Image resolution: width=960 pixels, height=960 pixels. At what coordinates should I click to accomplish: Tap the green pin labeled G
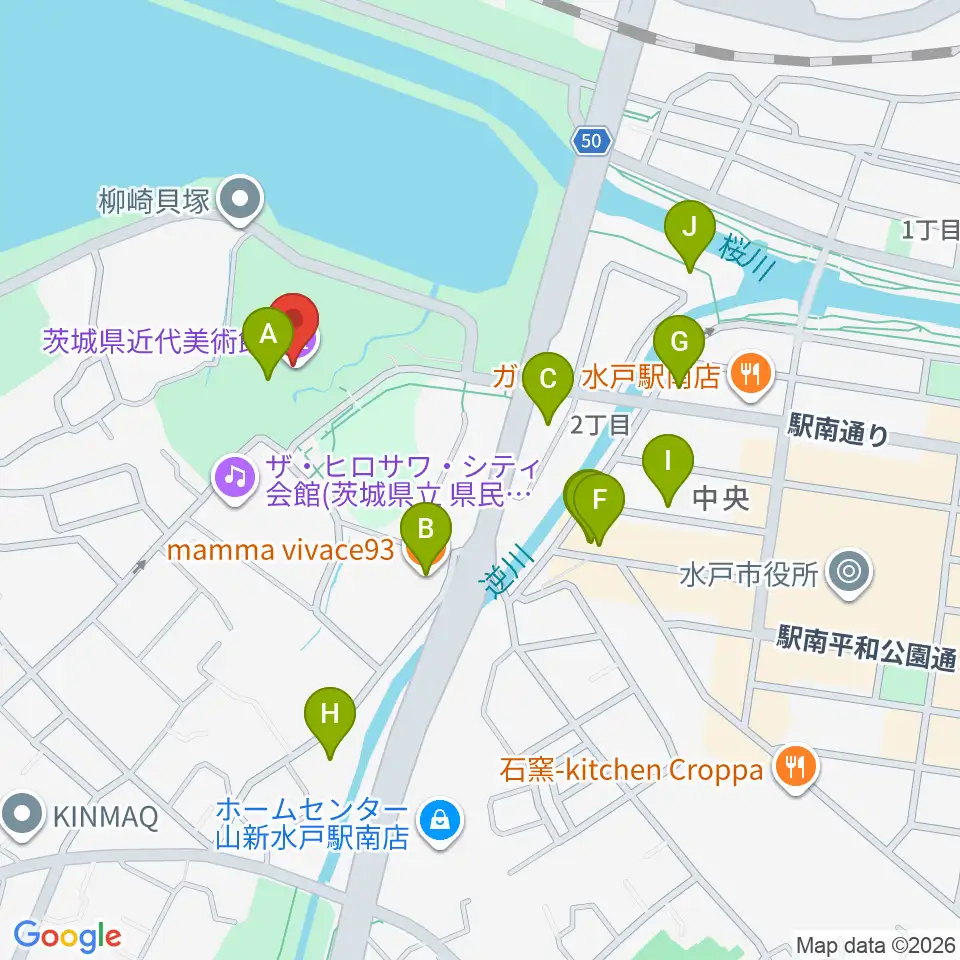pyautogui.click(x=679, y=351)
